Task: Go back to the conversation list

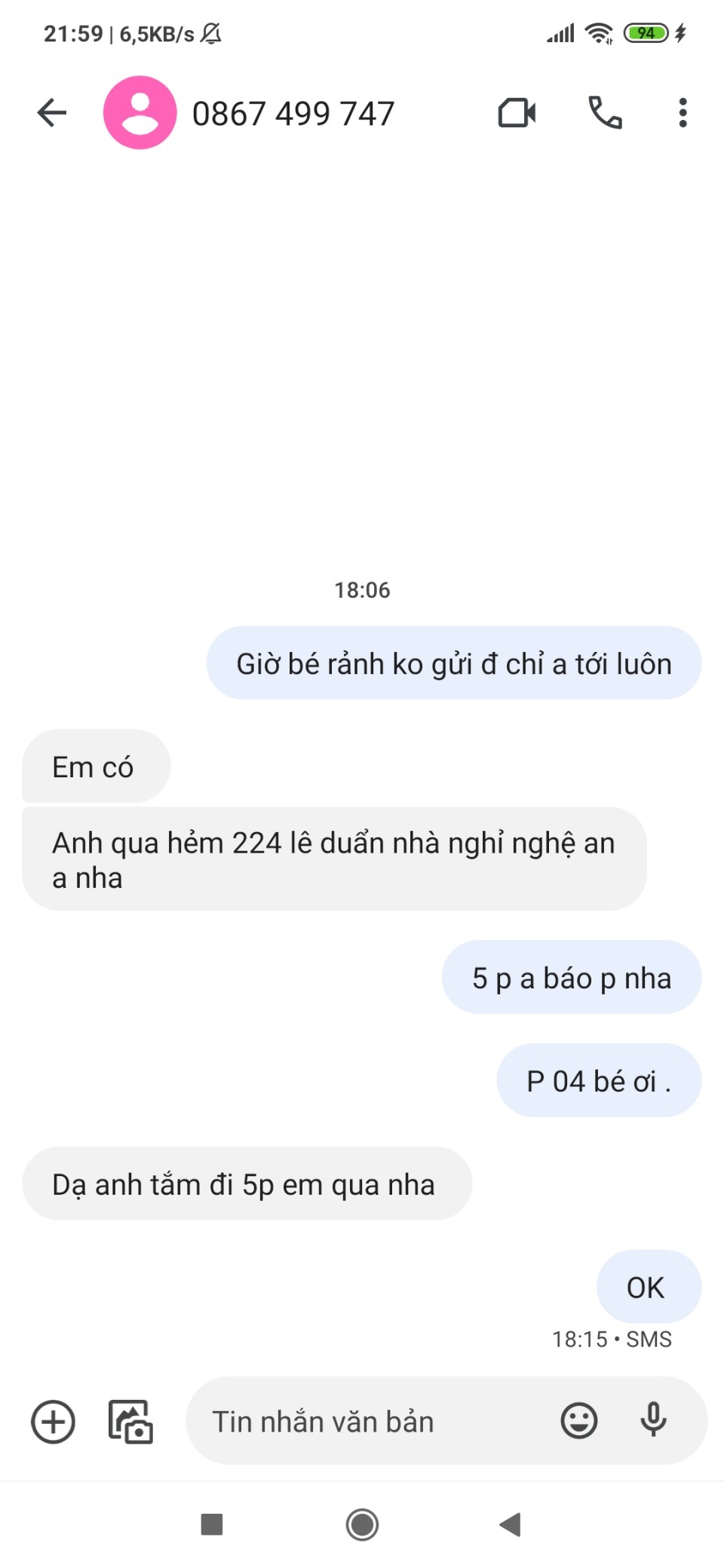Action: click(52, 113)
